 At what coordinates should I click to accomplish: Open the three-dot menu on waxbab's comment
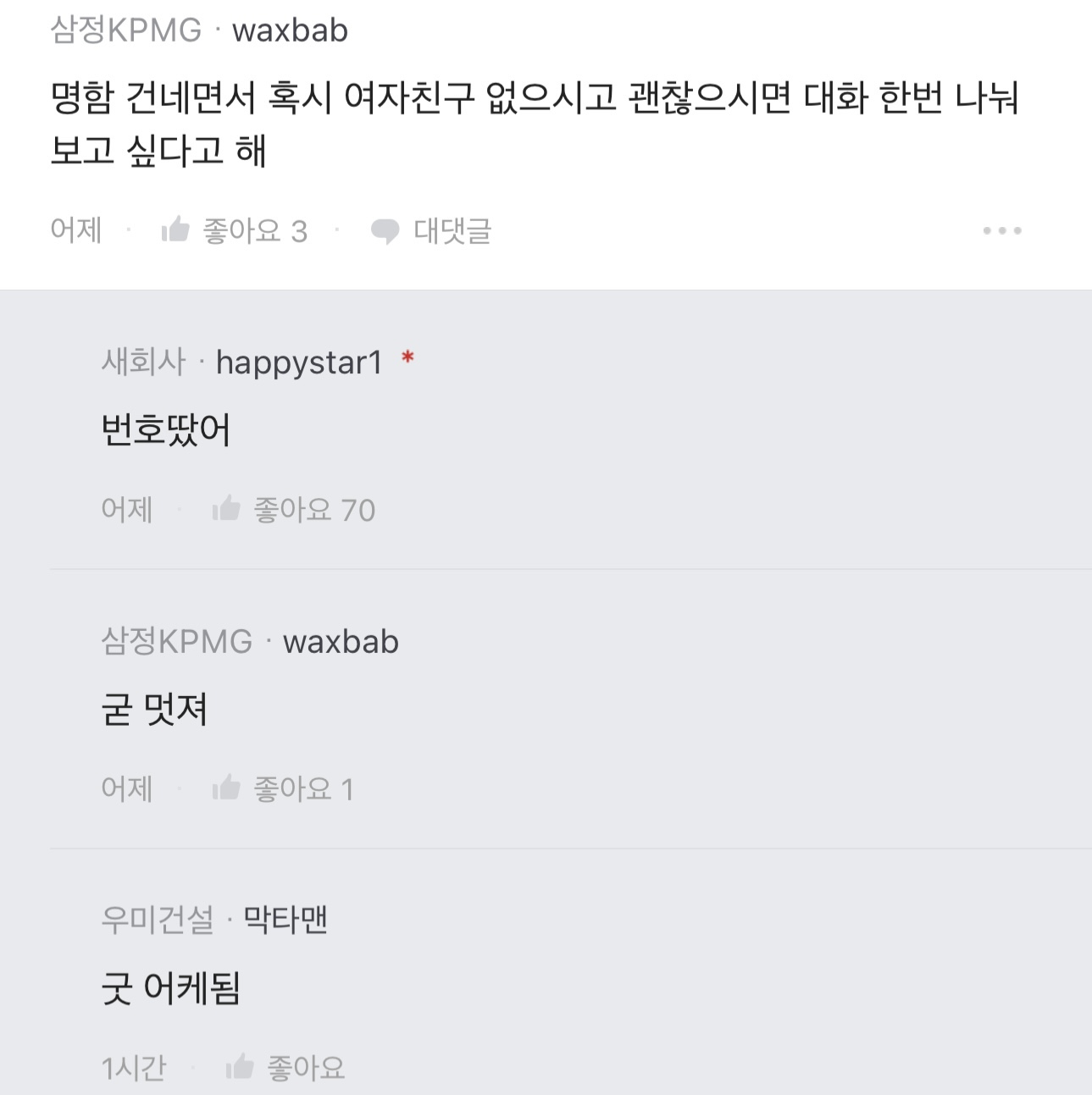(1001, 230)
